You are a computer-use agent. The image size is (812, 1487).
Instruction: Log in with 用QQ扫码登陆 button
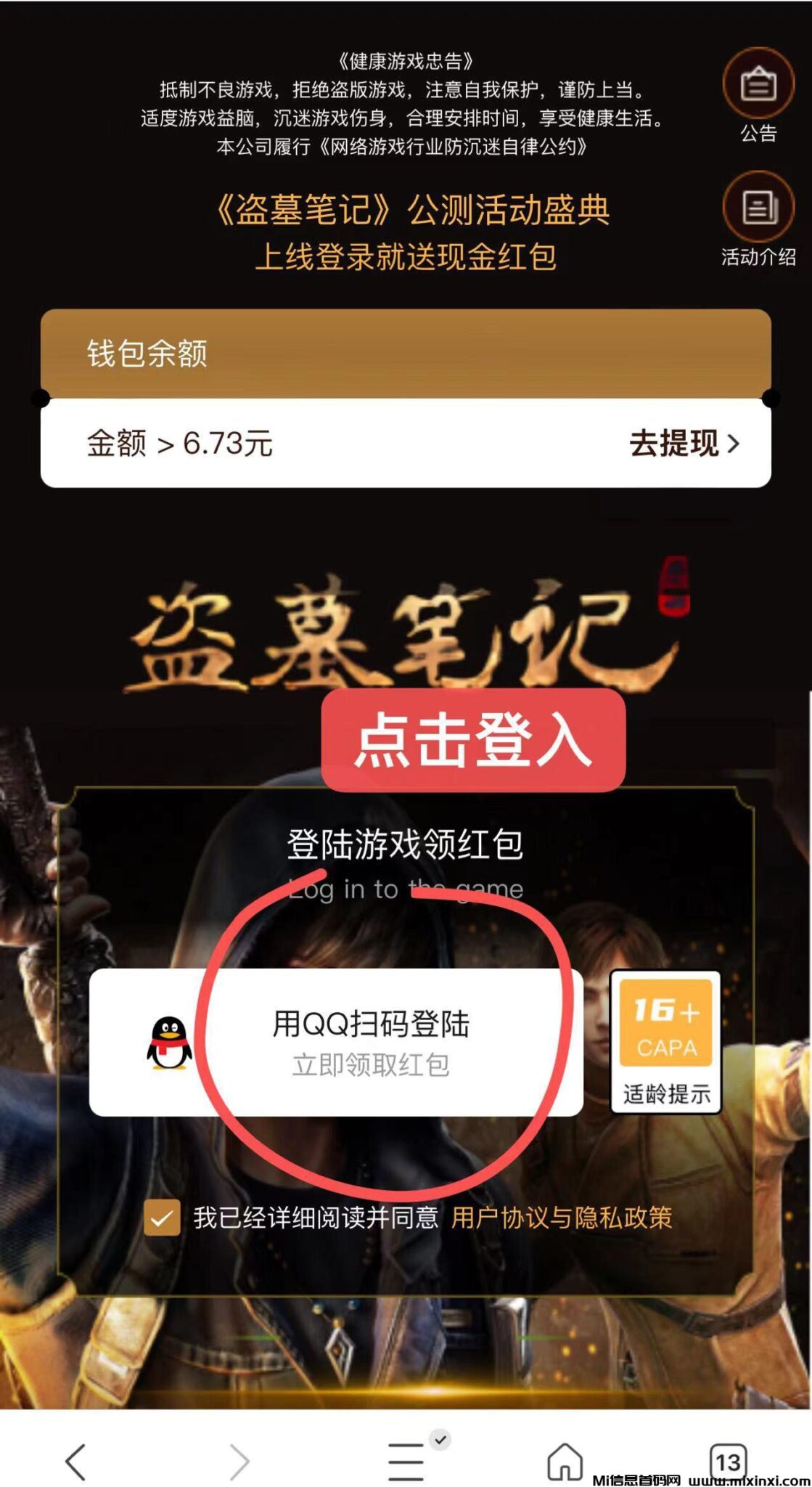(x=336, y=1042)
